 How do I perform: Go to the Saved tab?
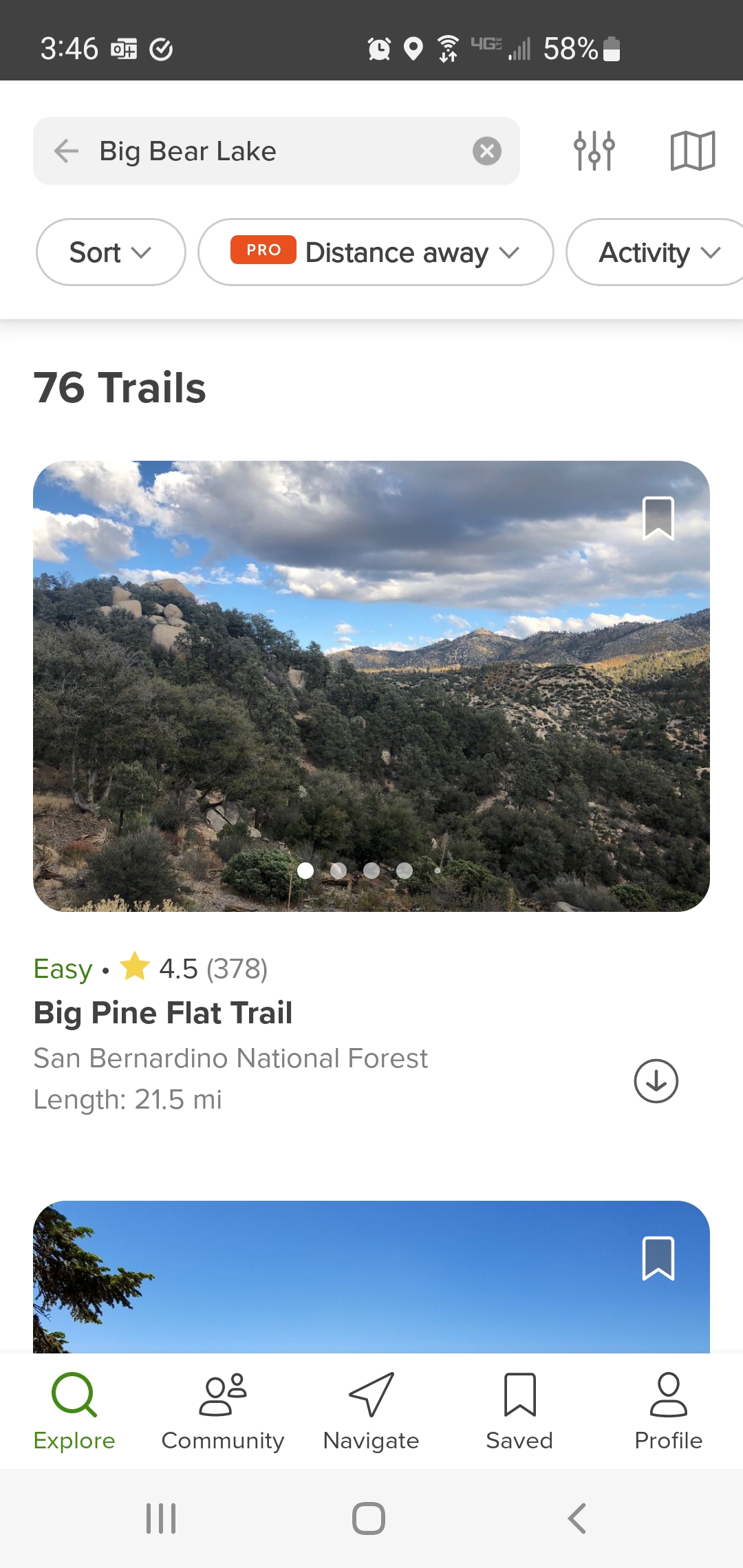click(519, 1411)
